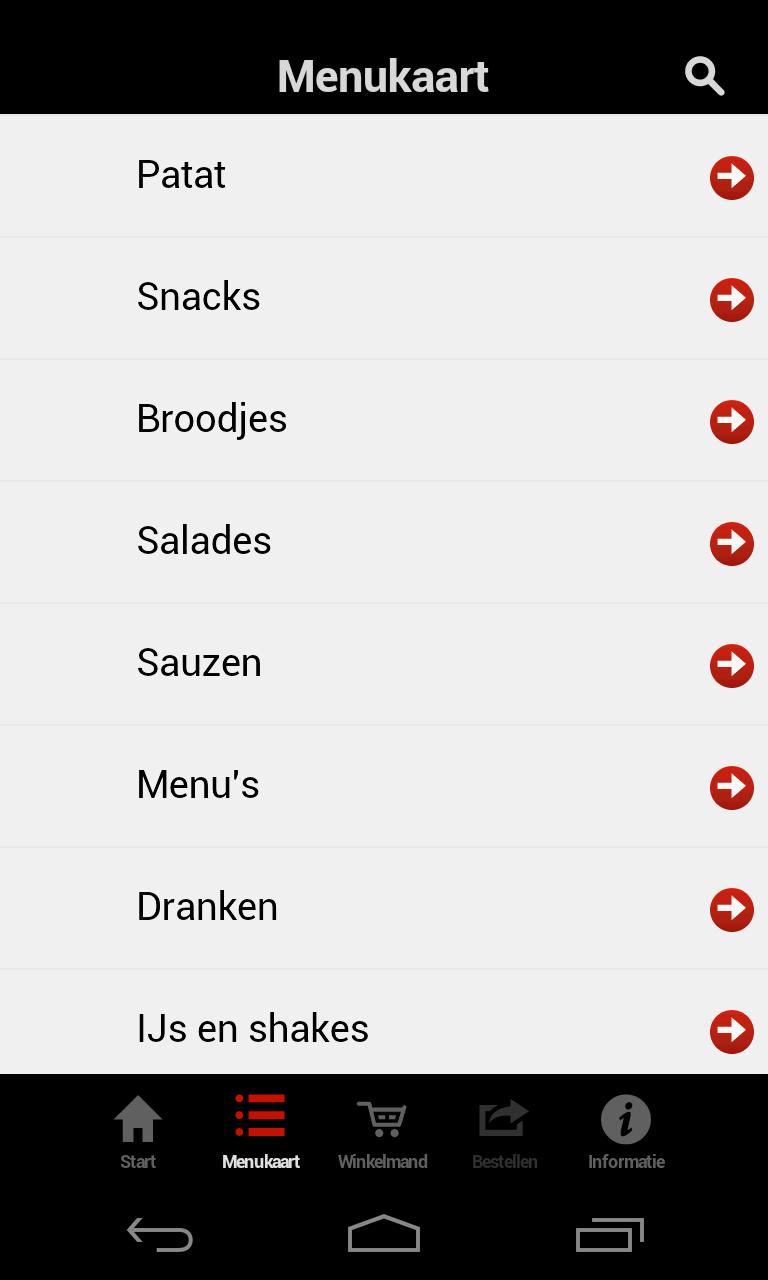Open the Patat category
The width and height of the screenshot is (768, 1280).
384,176
